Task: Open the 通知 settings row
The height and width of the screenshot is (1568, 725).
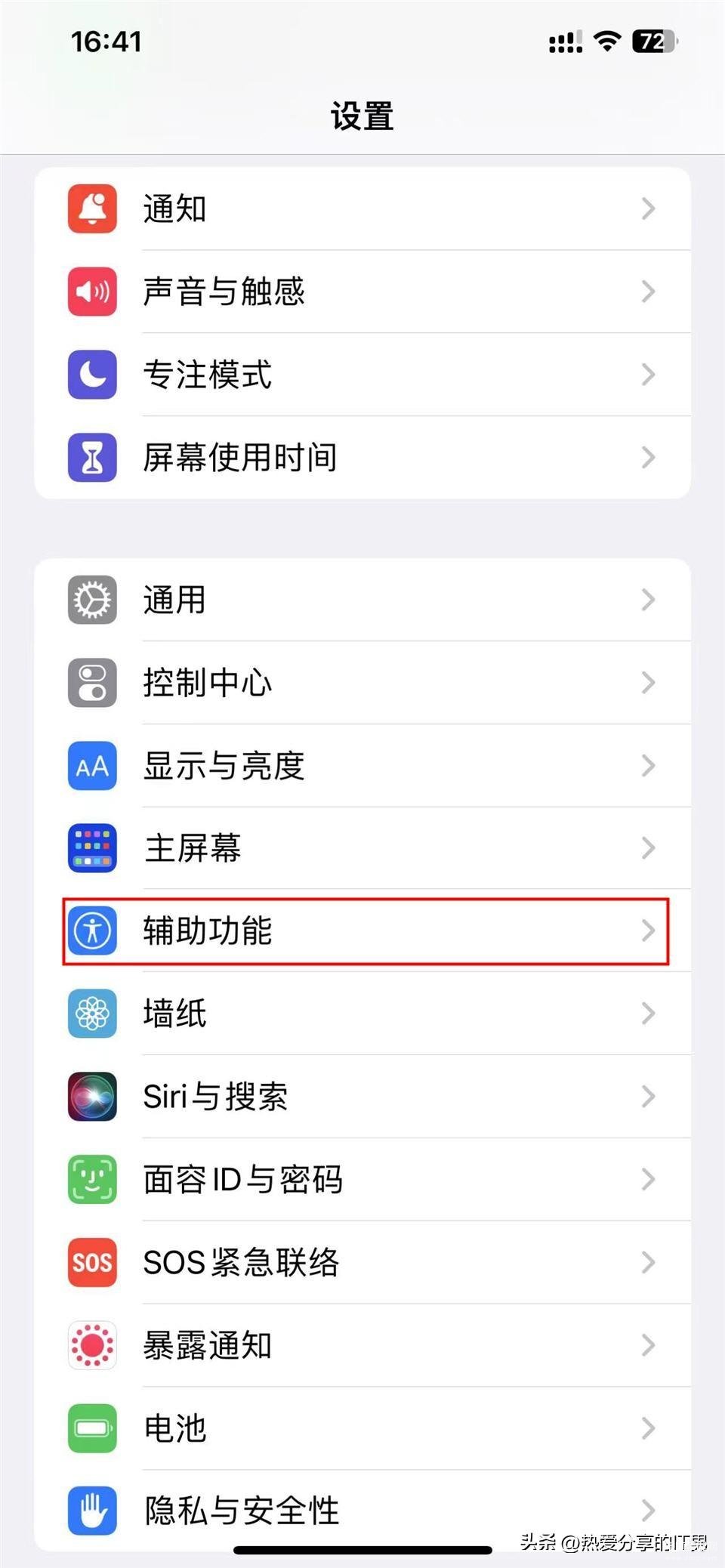Action: point(362,208)
